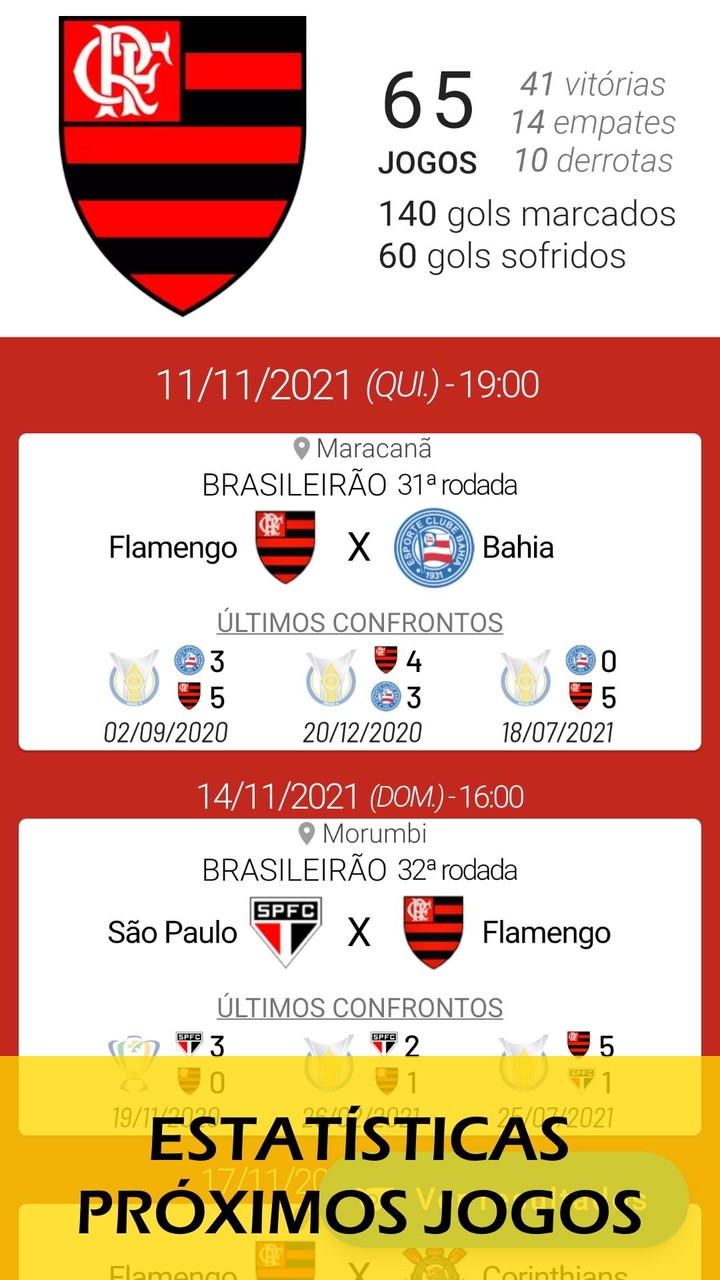
Task: Open the 20/12/2020 match details link
Action: [x=360, y=732]
